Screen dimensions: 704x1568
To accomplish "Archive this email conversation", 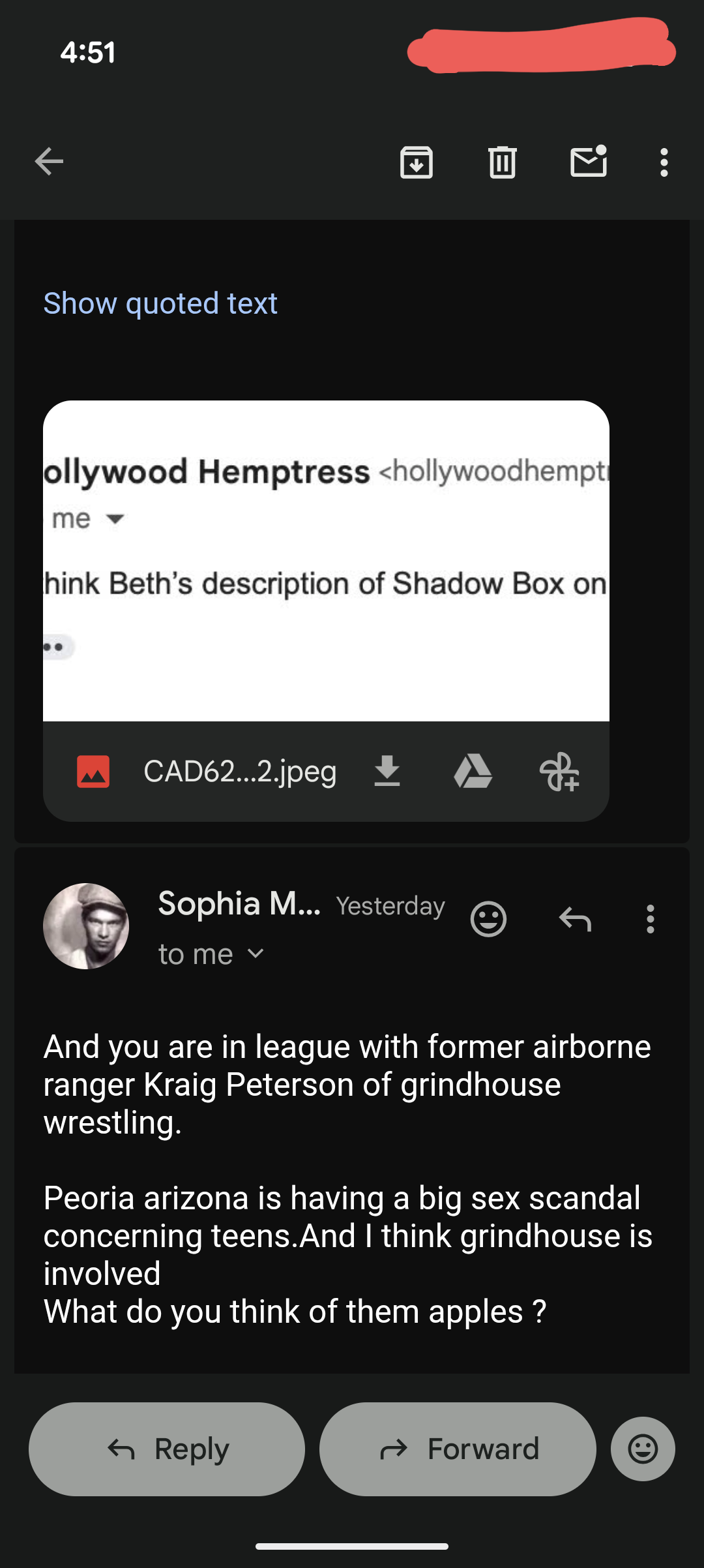I will pos(417,162).
